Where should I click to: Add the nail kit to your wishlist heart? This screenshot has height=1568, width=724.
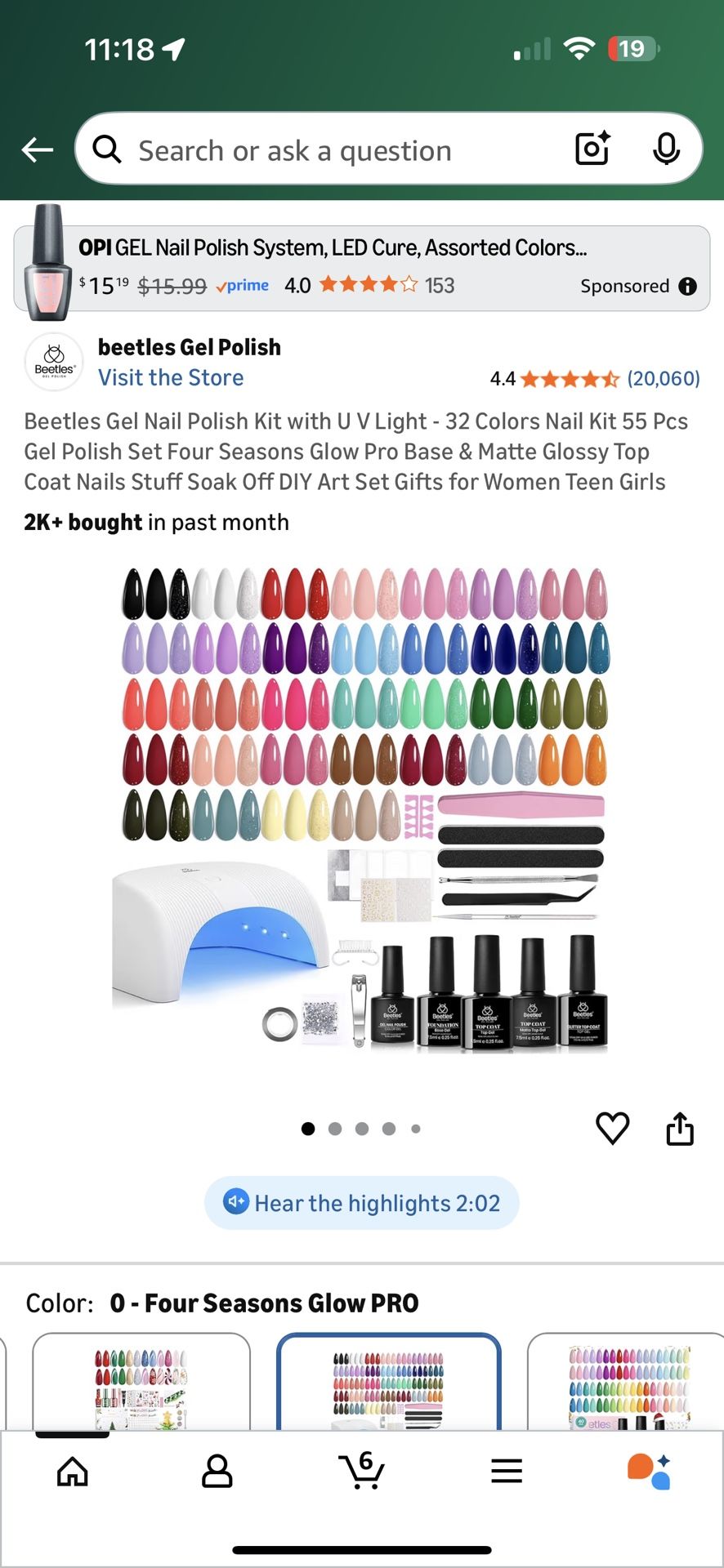coord(613,1129)
